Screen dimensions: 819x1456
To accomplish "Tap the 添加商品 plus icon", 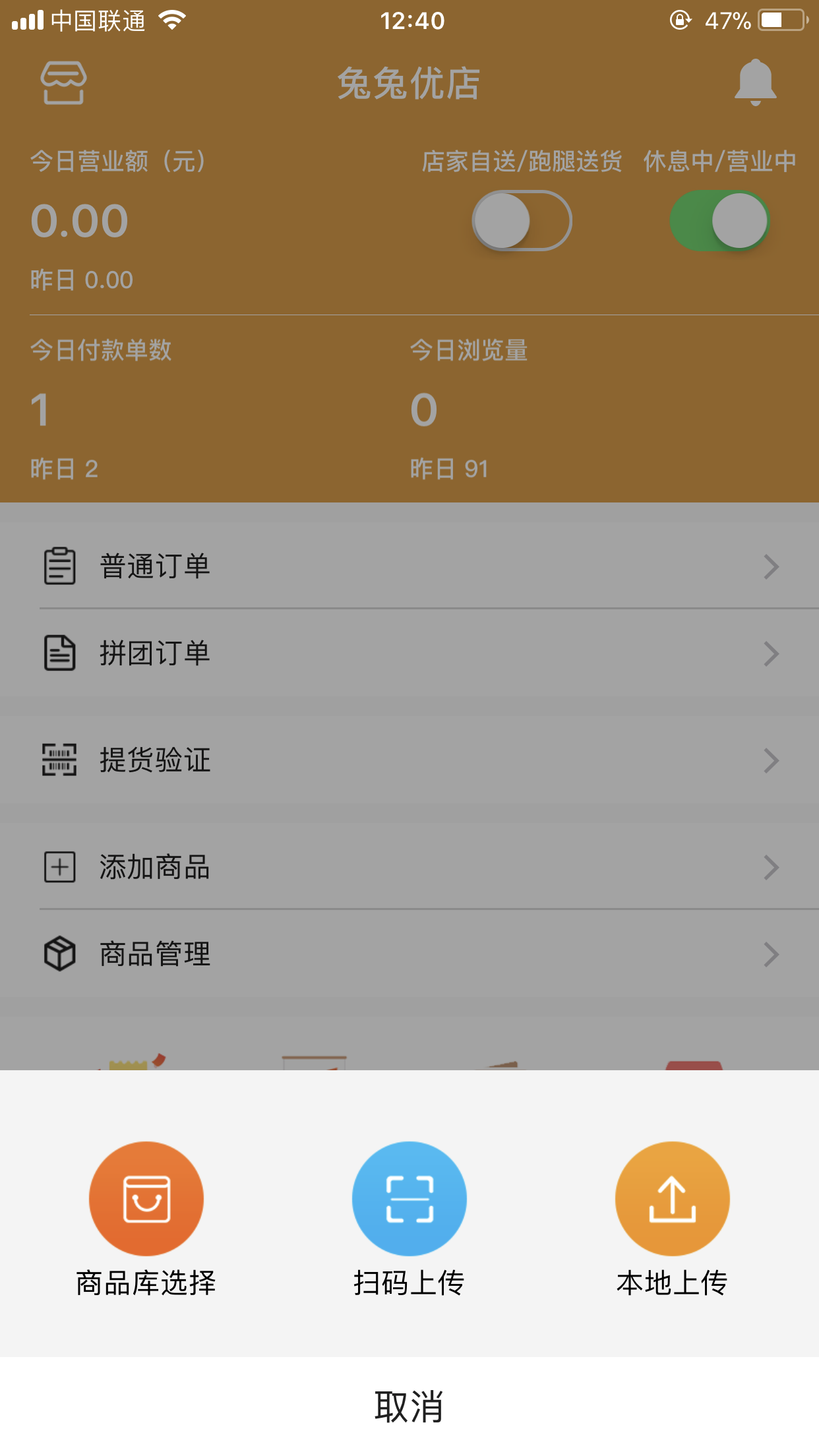I will [x=59, y=868].
